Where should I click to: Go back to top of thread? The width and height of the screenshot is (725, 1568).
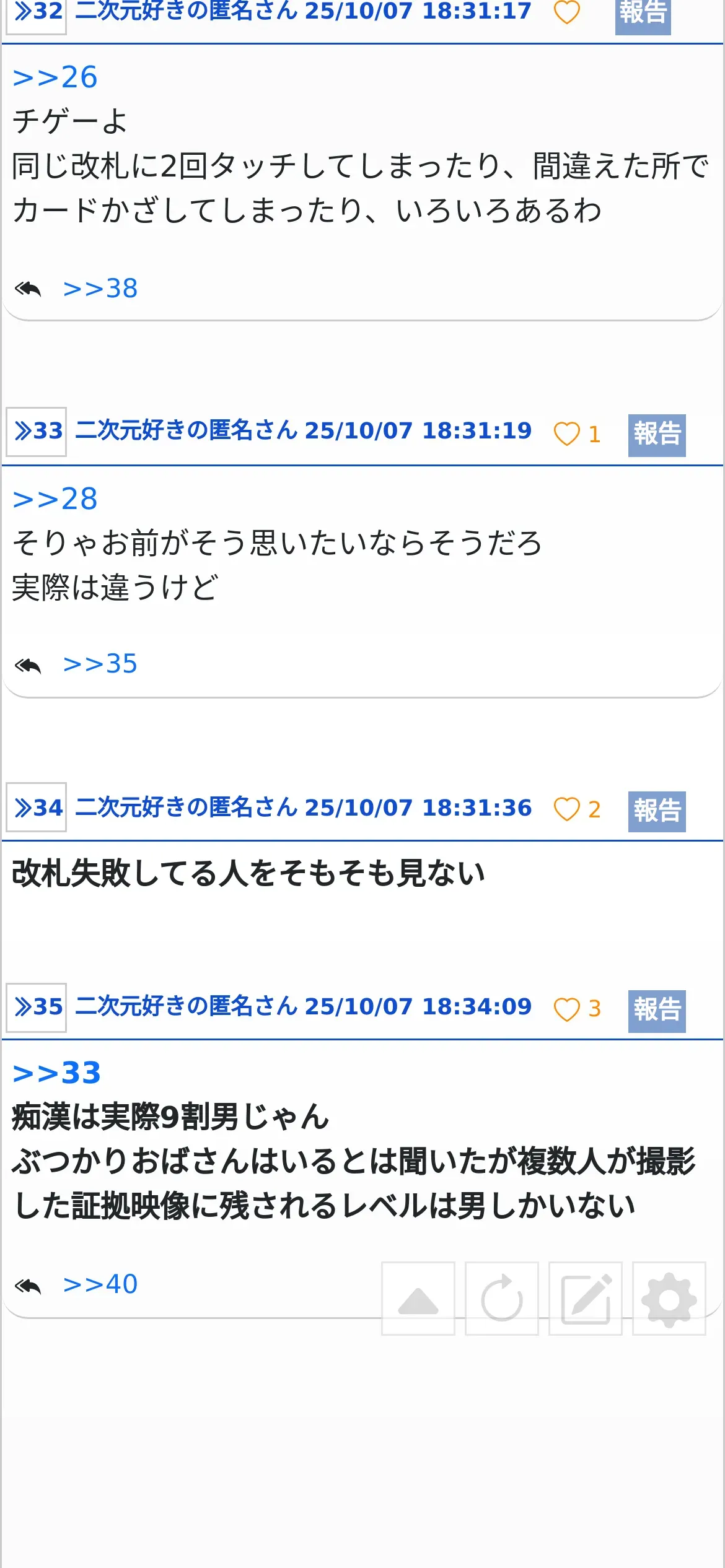[x=418, y=1299]
